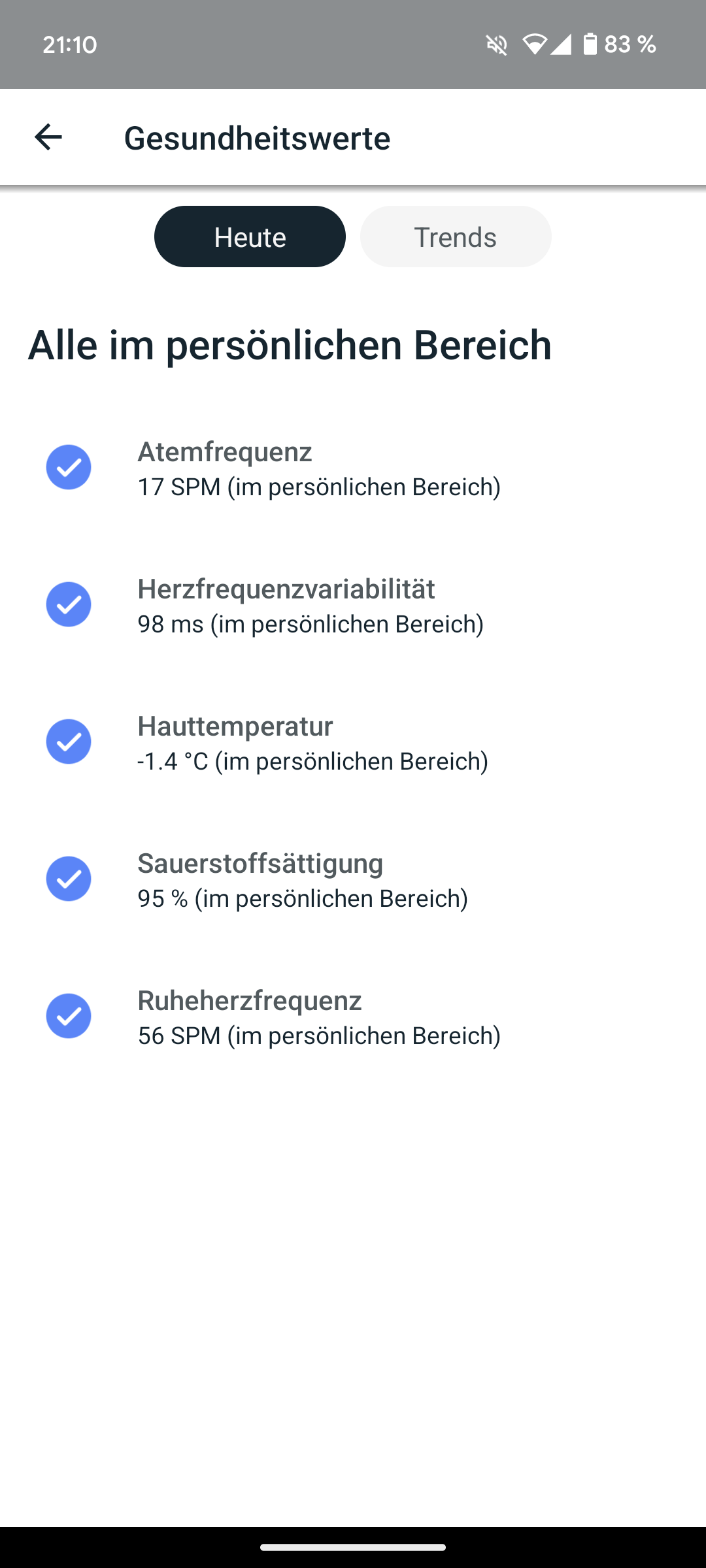The width and height of the screenshot is (706, 1568).
Task: Open Hauttemperatur details
Action: point(353,742)
